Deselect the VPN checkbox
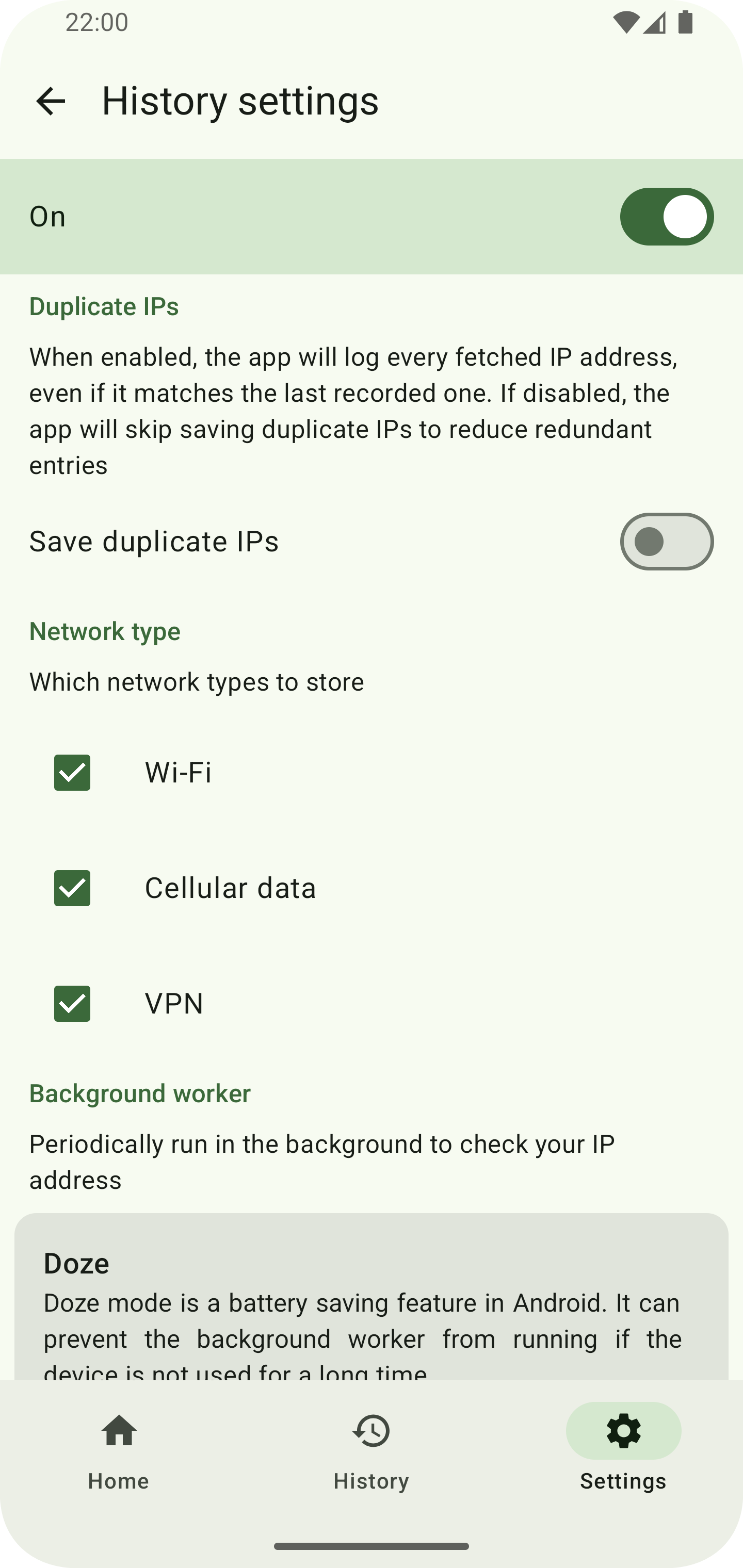Image resolution: width=743 pixels, height=1568 pixels. pos(72,1004)
